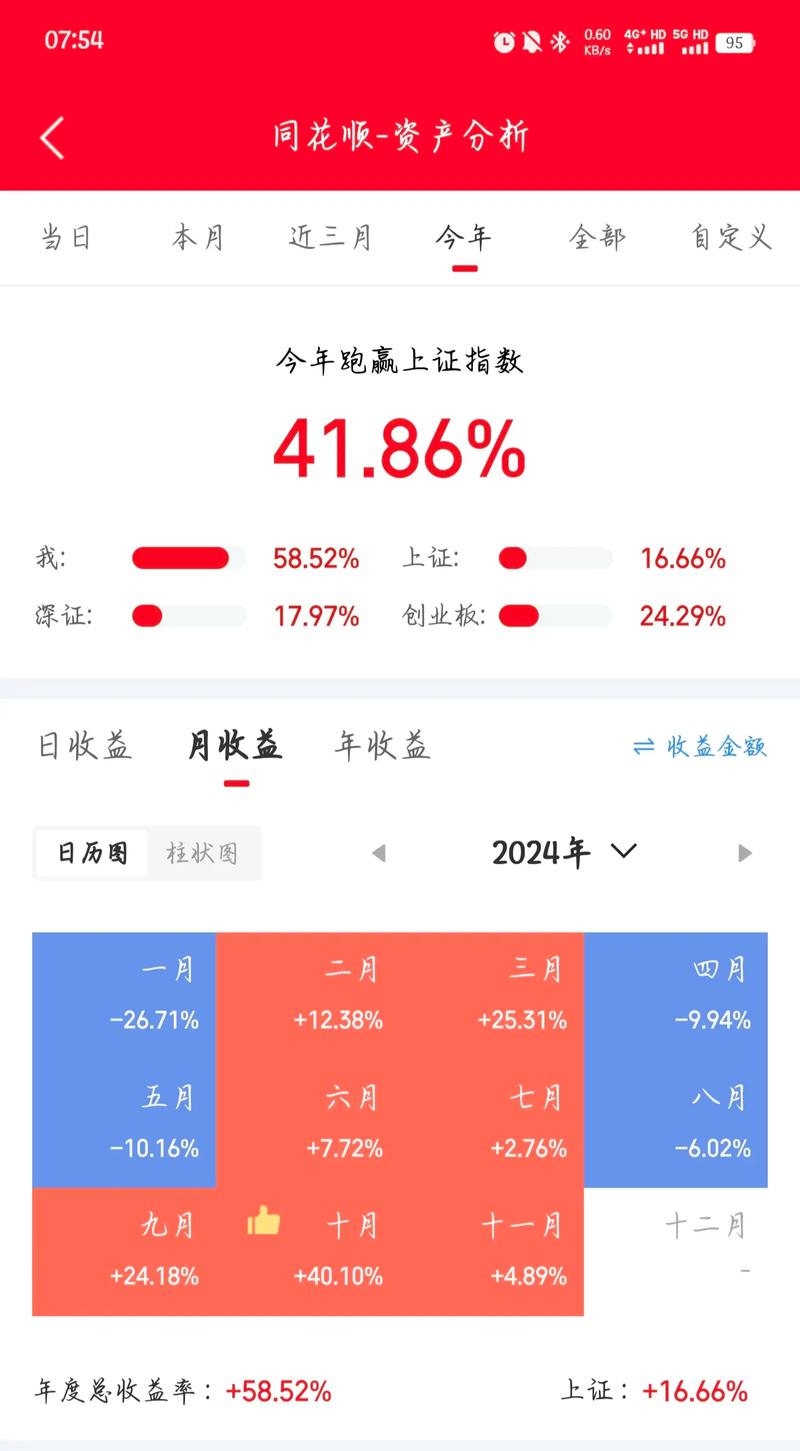This screenshot has height=1451, width=800.
Task: Tap the back arrow icon
Action: (x=50, y=136)
